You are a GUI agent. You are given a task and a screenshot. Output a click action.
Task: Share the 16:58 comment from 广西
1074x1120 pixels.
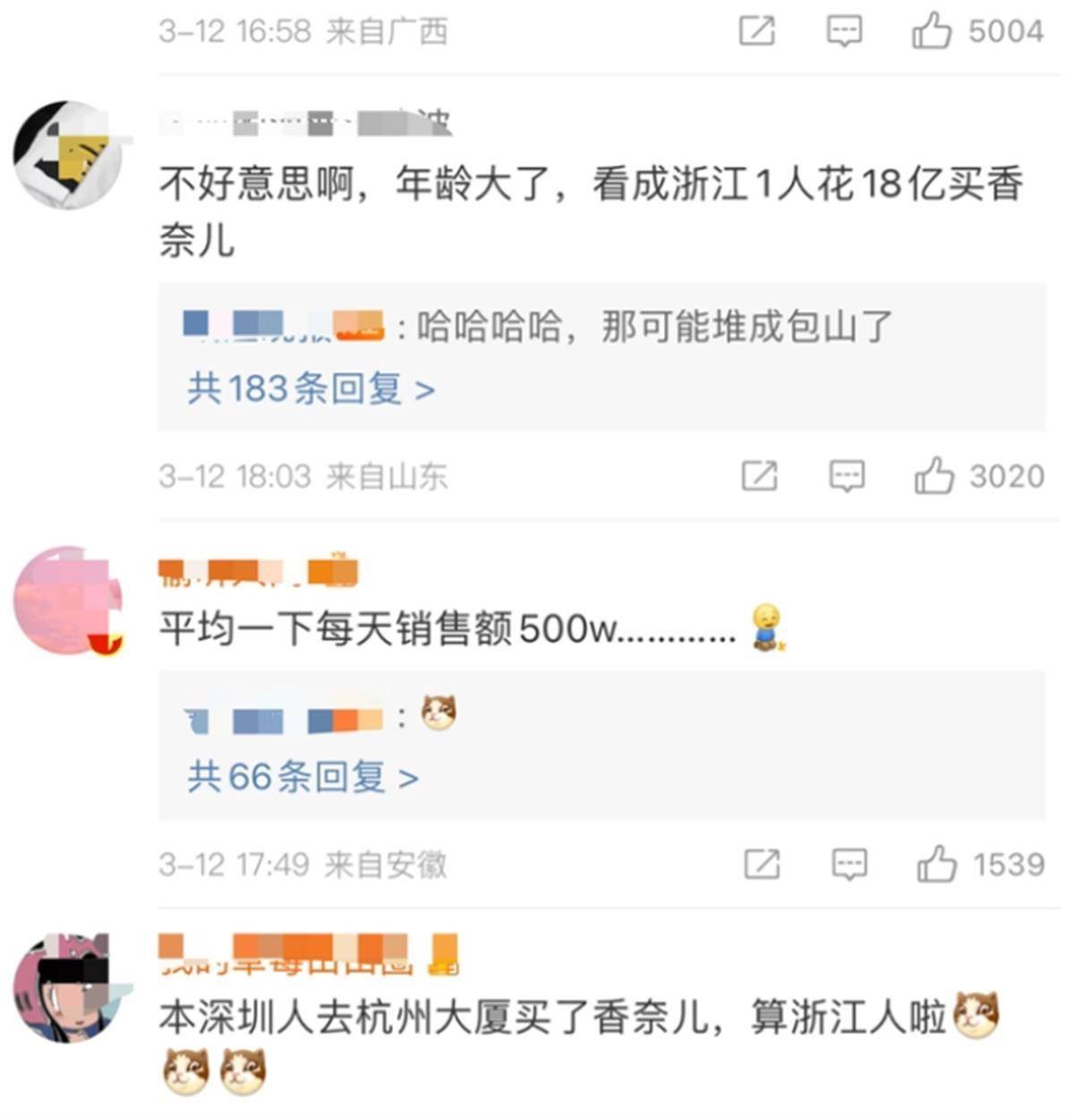click(x=756, y=32)
